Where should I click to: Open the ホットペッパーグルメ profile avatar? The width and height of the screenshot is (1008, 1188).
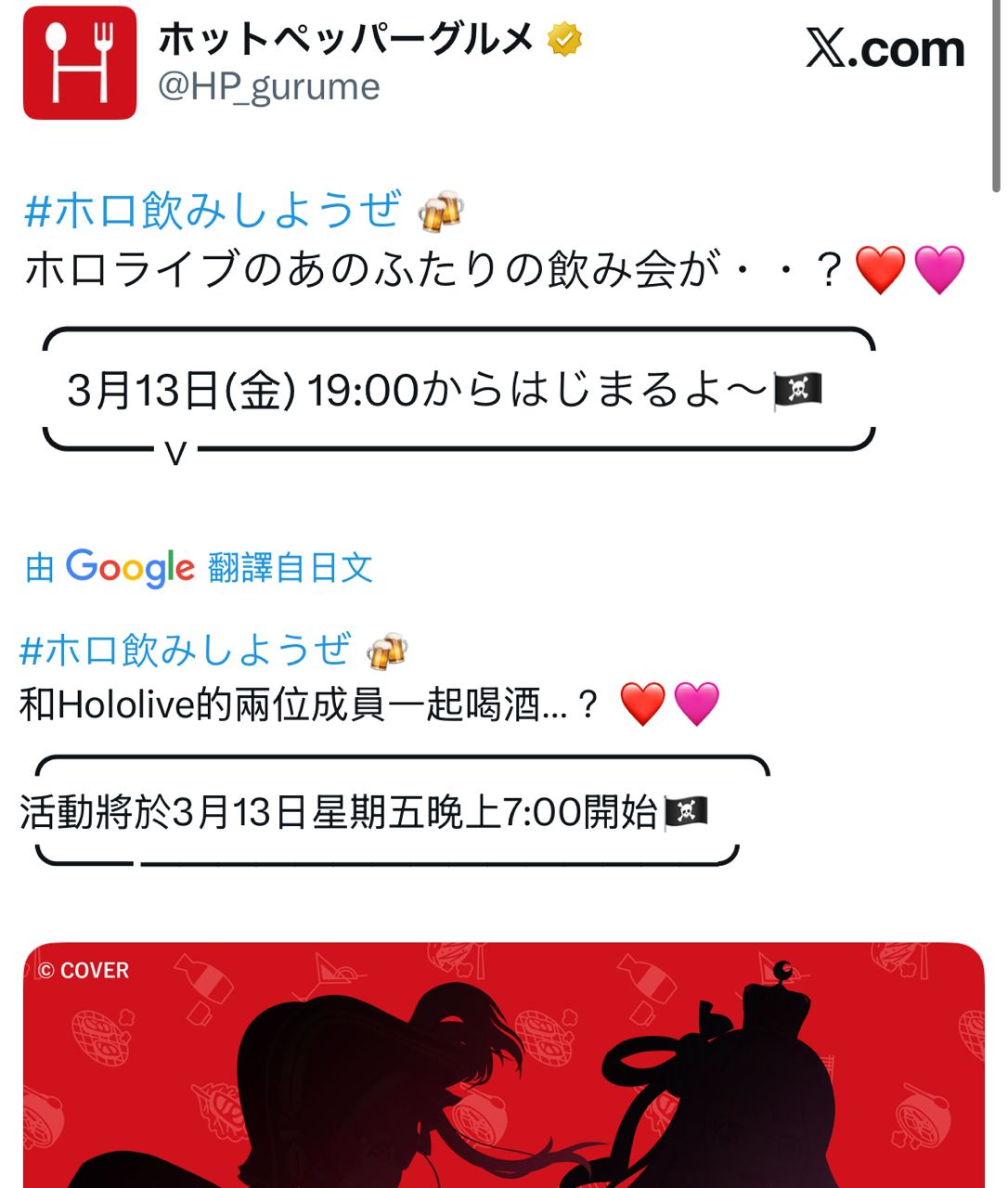click(80, 63)
